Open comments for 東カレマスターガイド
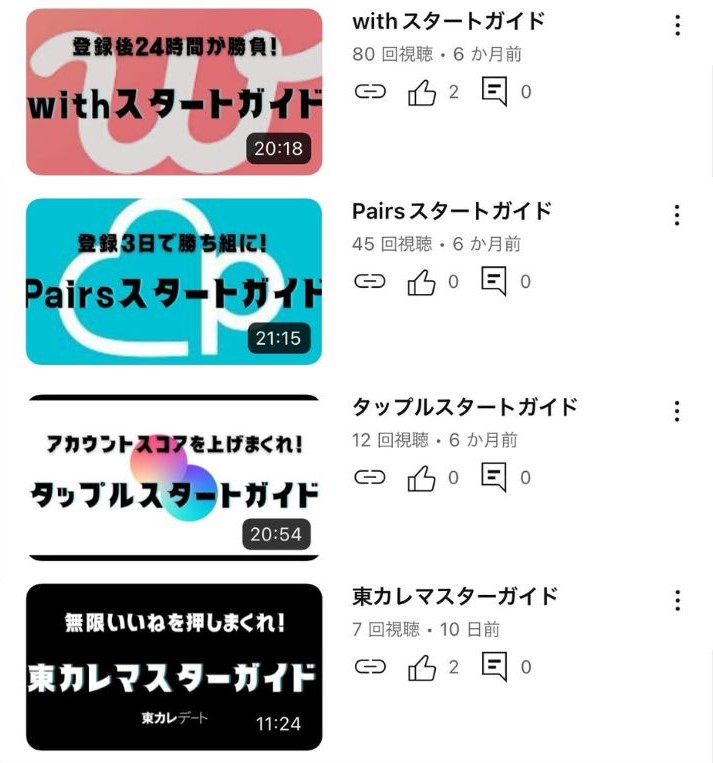 coord(494,667)
